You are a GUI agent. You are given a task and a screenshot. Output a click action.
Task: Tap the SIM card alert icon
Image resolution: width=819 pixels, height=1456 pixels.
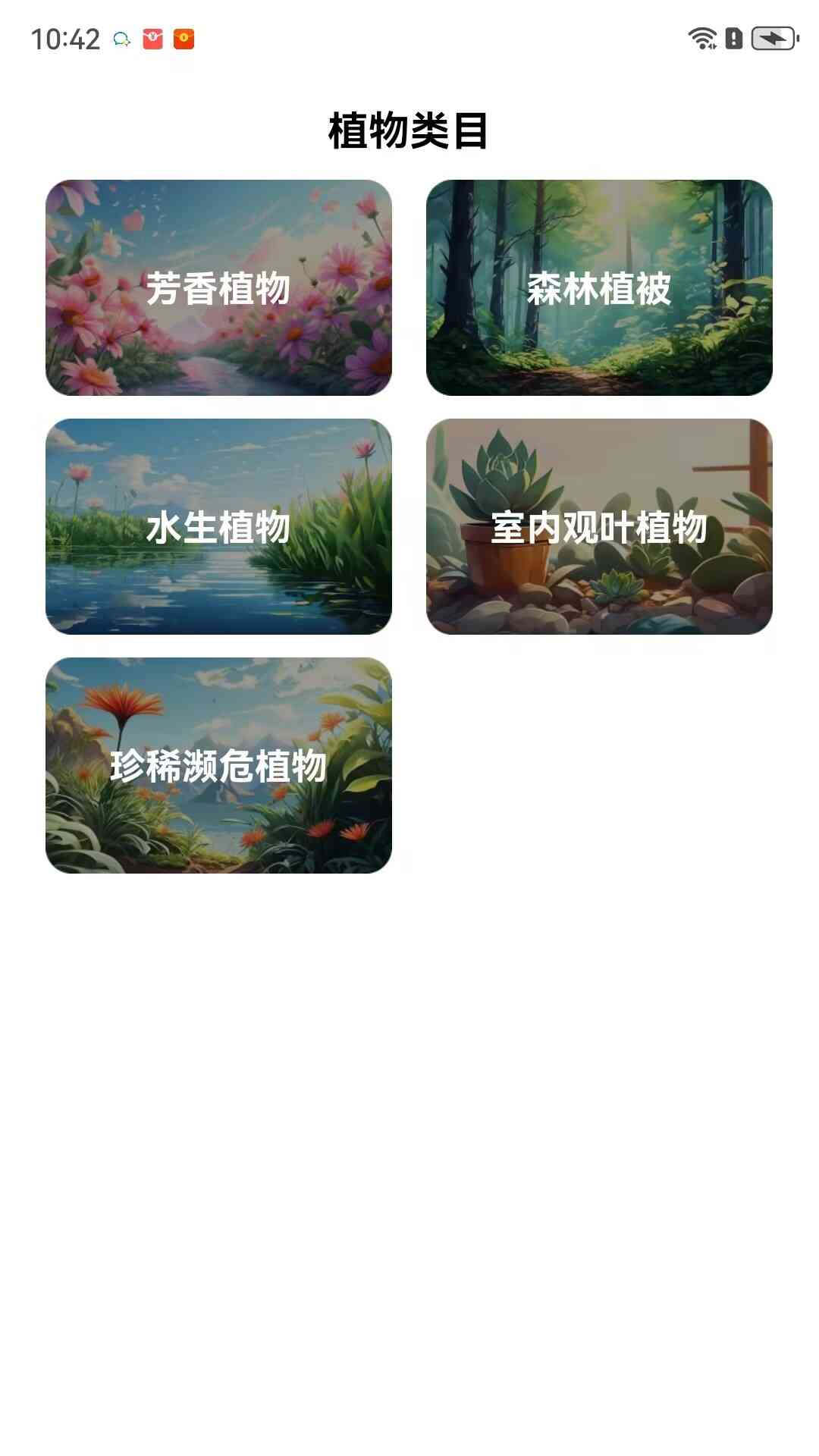(733, 38)
